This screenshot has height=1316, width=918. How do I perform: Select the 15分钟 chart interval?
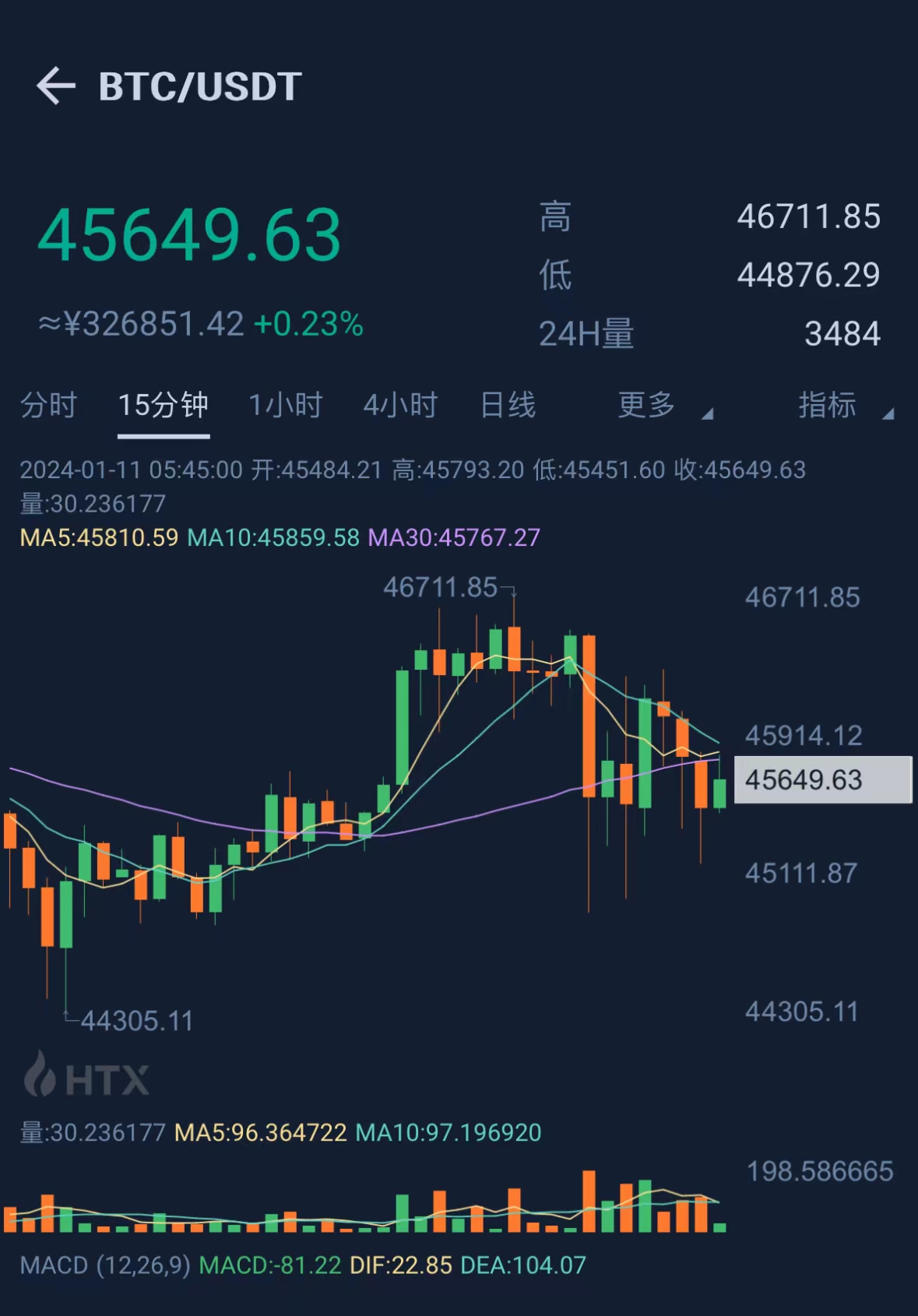164,405
